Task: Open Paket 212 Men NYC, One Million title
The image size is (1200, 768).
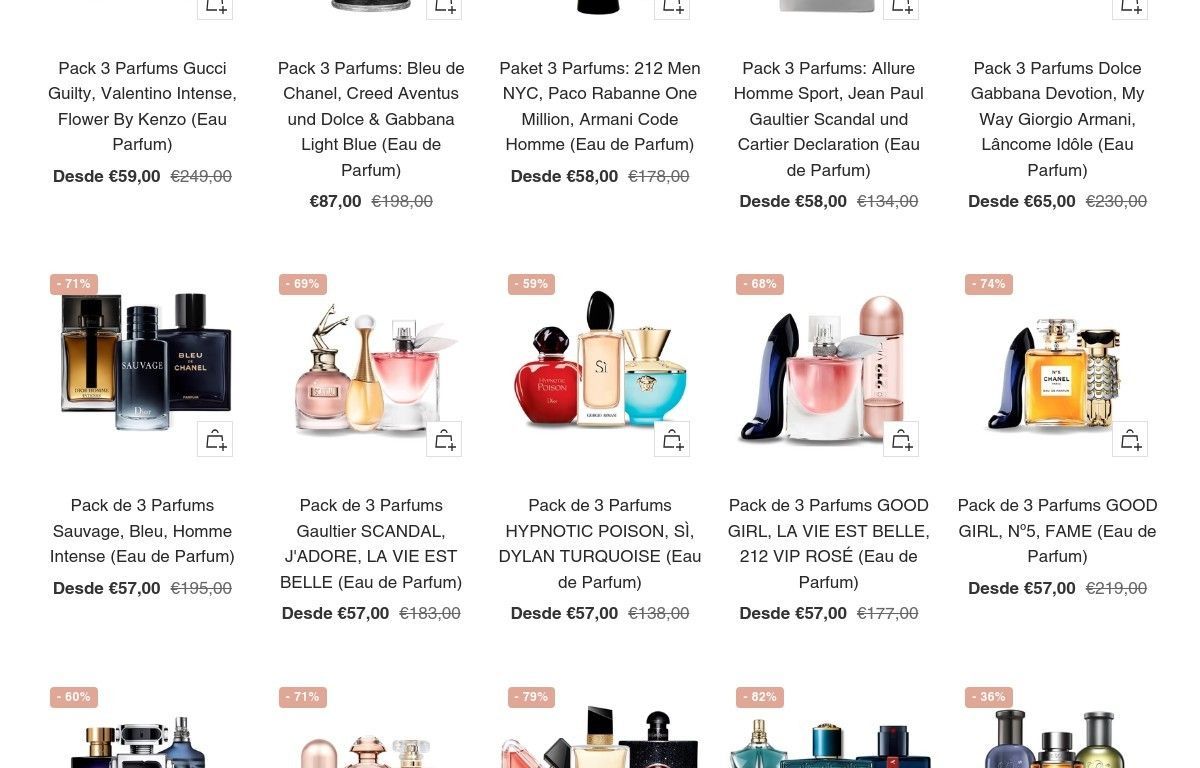Action: point(600,106)
